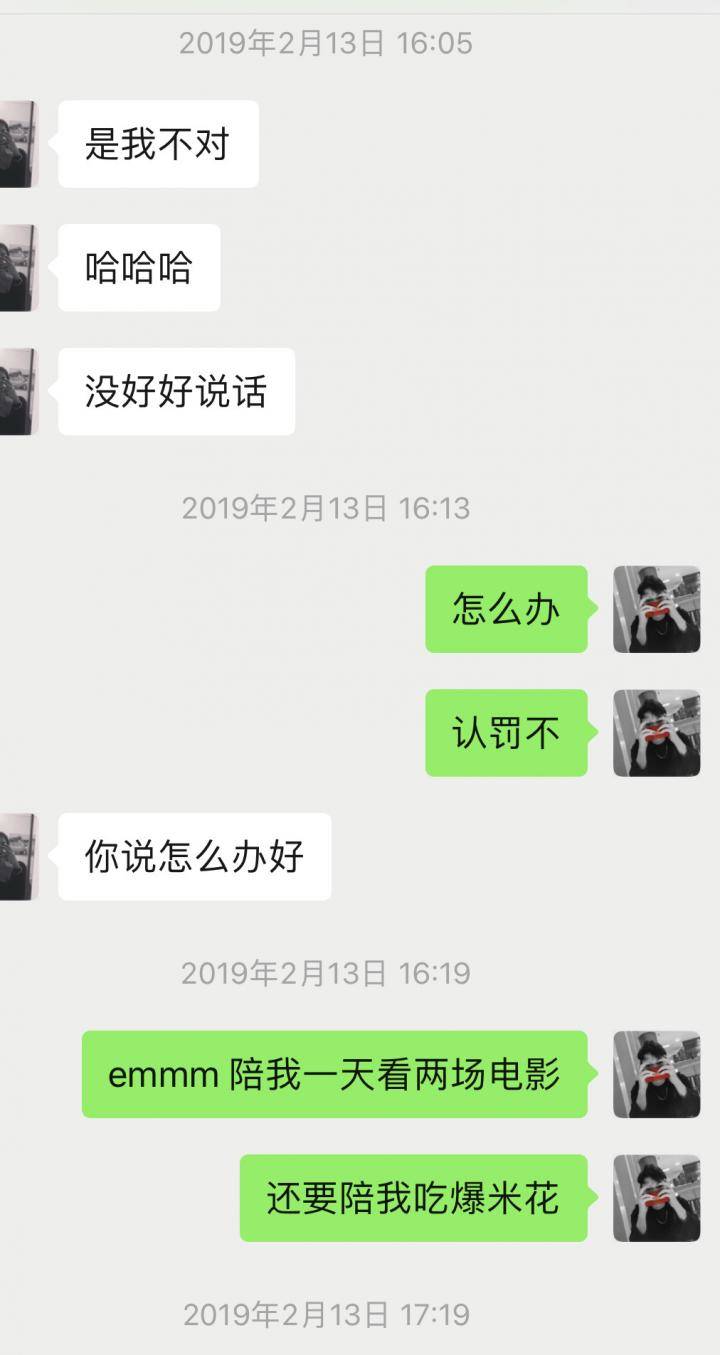Select the "你说怎么办好" message
720x1355 pixels.
[x=194, y=857]
